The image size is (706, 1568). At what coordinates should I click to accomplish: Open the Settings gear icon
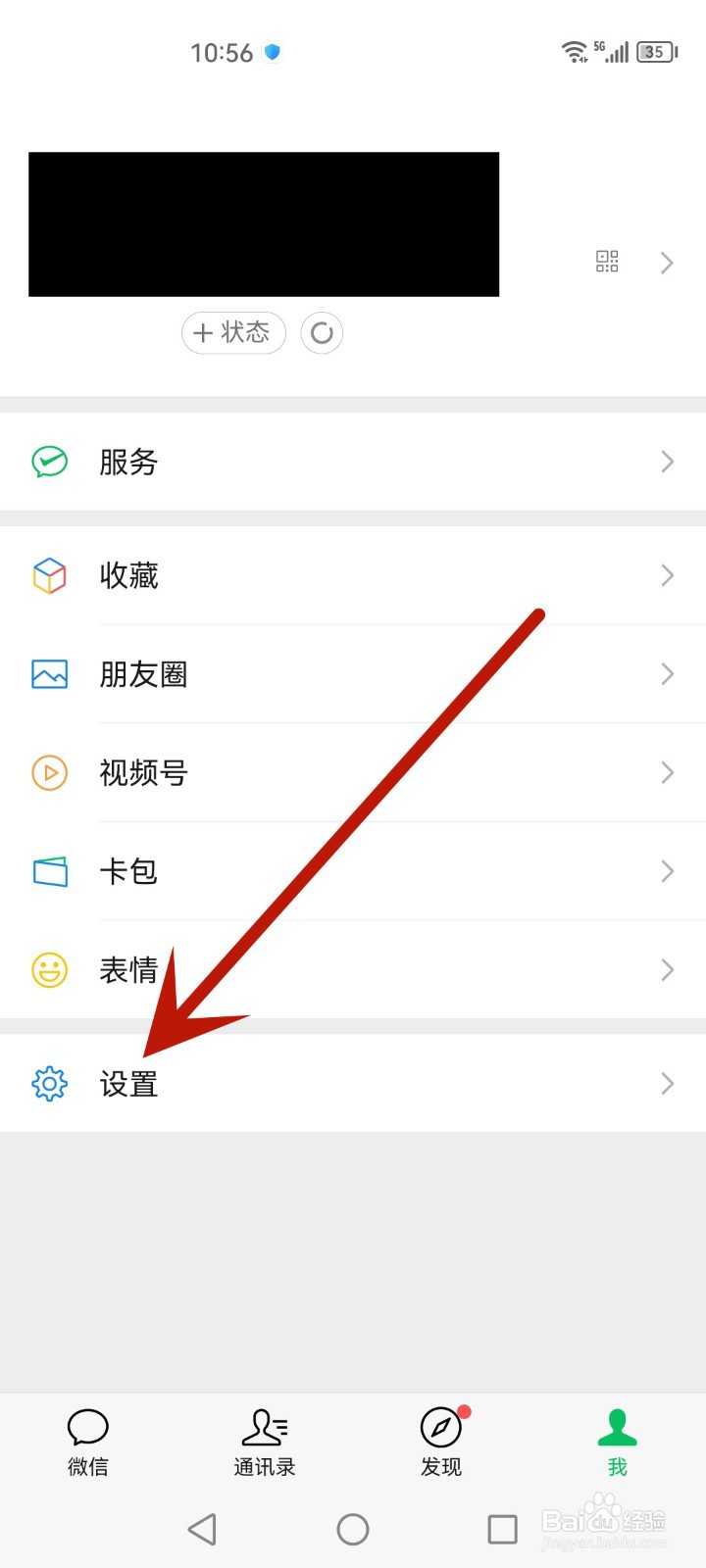49,1084
